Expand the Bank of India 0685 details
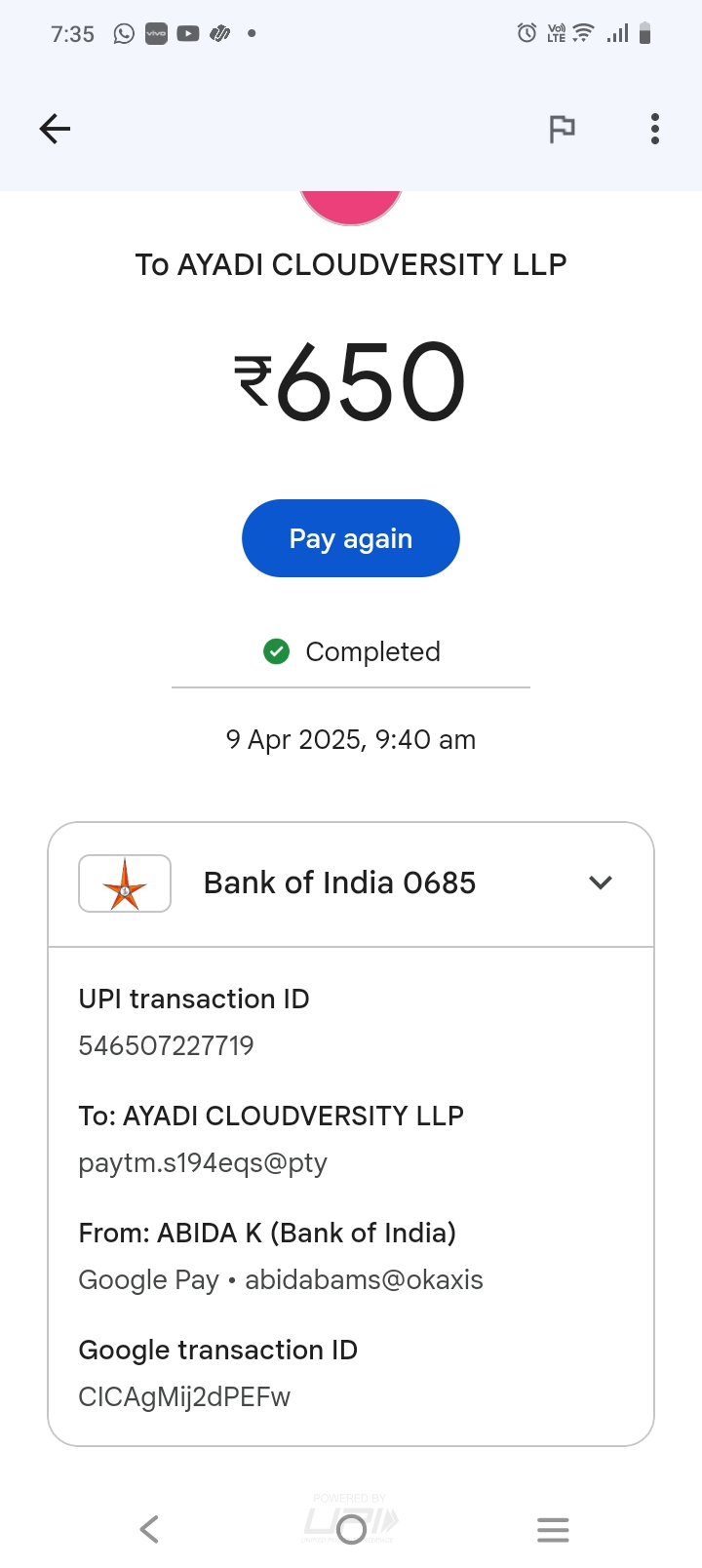Screen dimensions: 702x1568 (x=601, y=882)
